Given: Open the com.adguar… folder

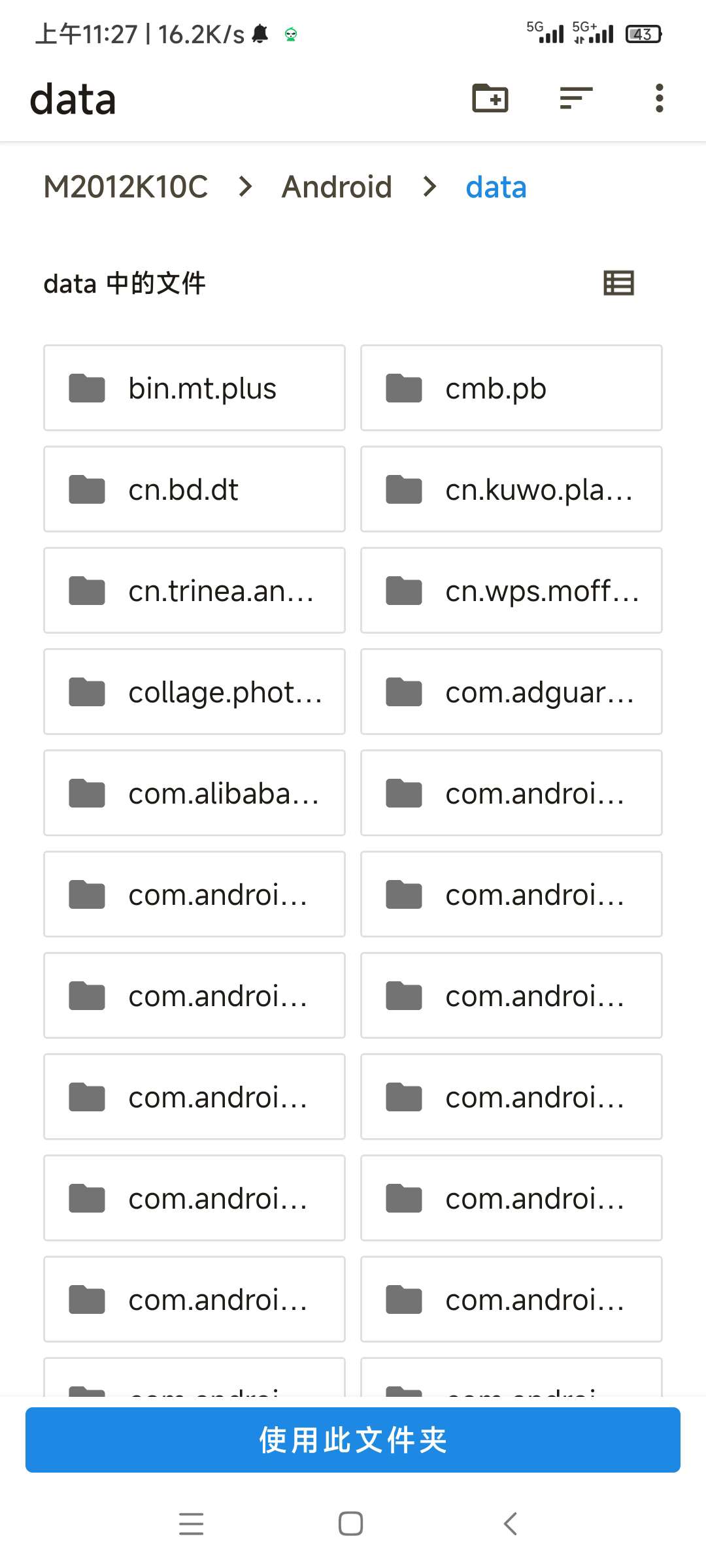Looking at the screenshot, I should point(511,692).
